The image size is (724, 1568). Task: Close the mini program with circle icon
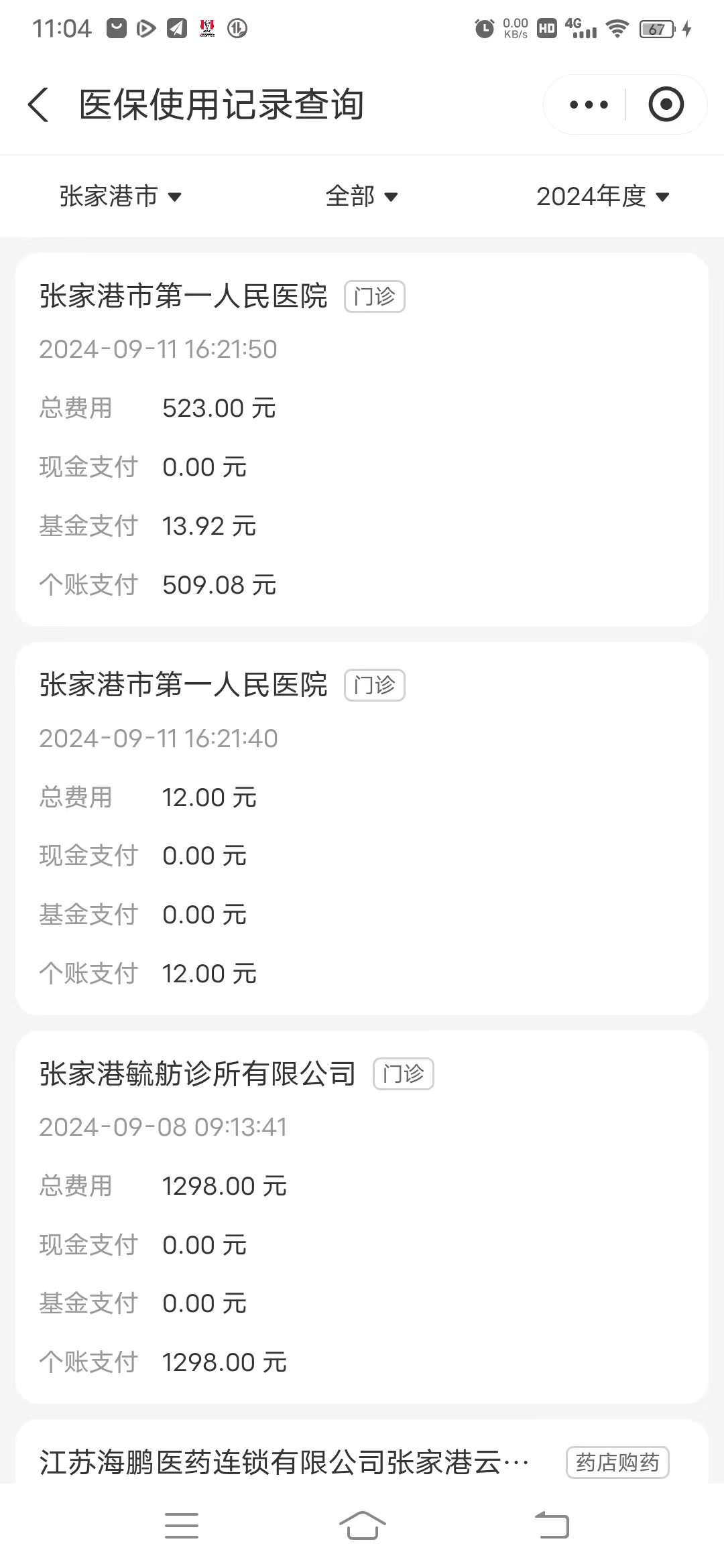(x=666, y=105)
